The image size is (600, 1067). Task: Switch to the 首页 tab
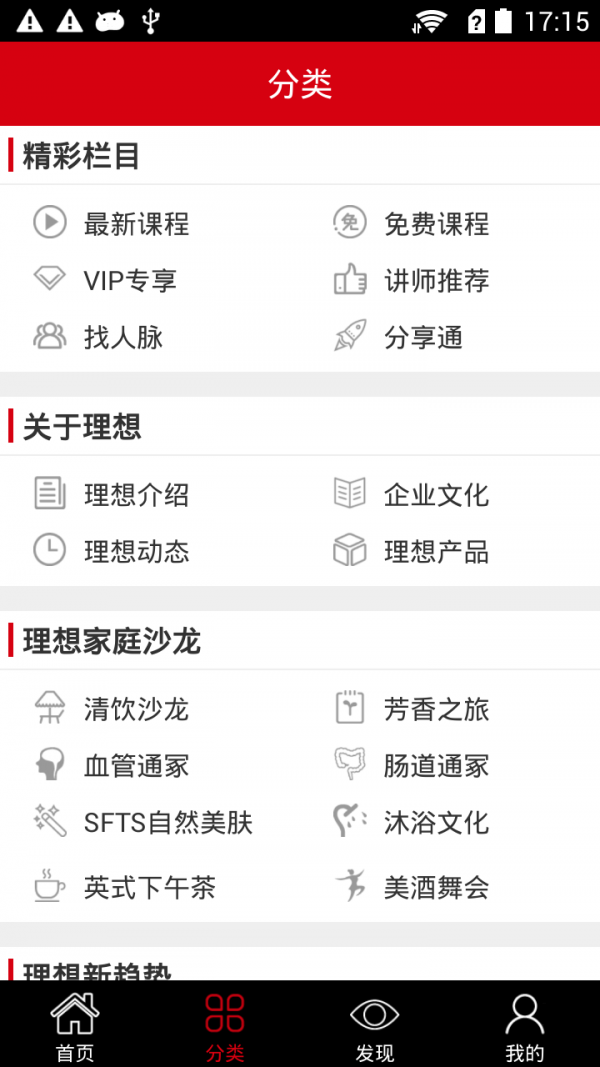(x=75, y=1025)
